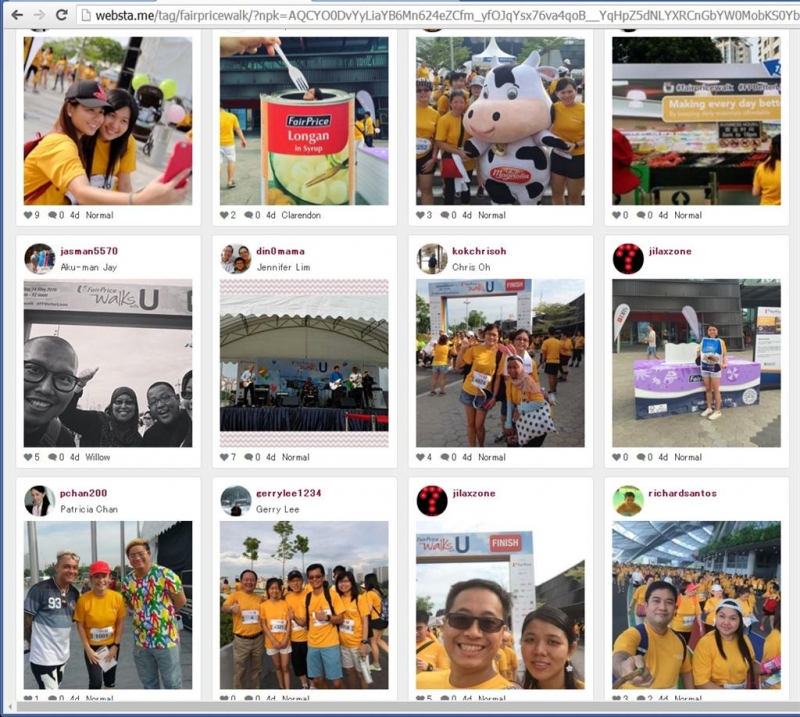The width and height of the screenshot is (800, 717).
Task: Go back to the previous page
Action: point(16,15)
